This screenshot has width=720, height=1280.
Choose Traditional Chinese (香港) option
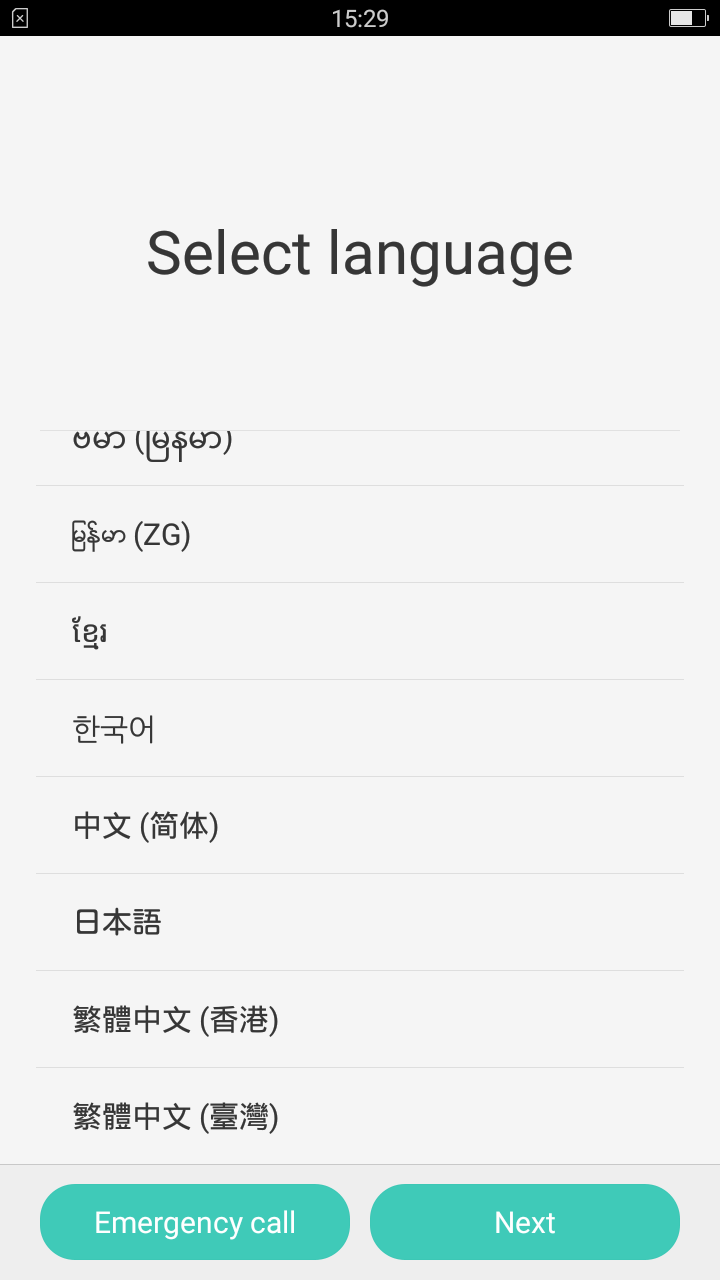pyautogui.click(x=360, y=1020)
